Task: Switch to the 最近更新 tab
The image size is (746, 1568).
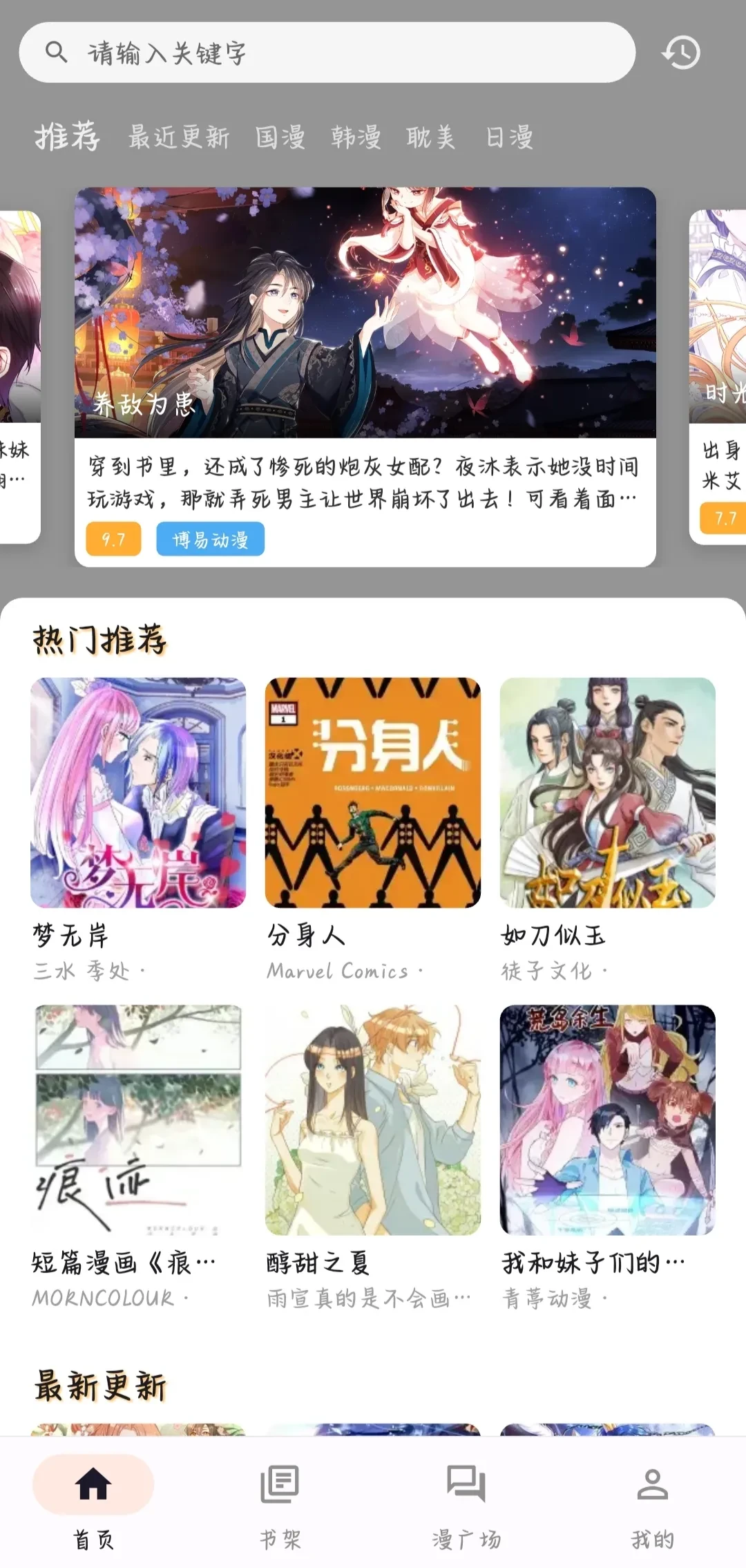Action: click(x=178, y=137)
